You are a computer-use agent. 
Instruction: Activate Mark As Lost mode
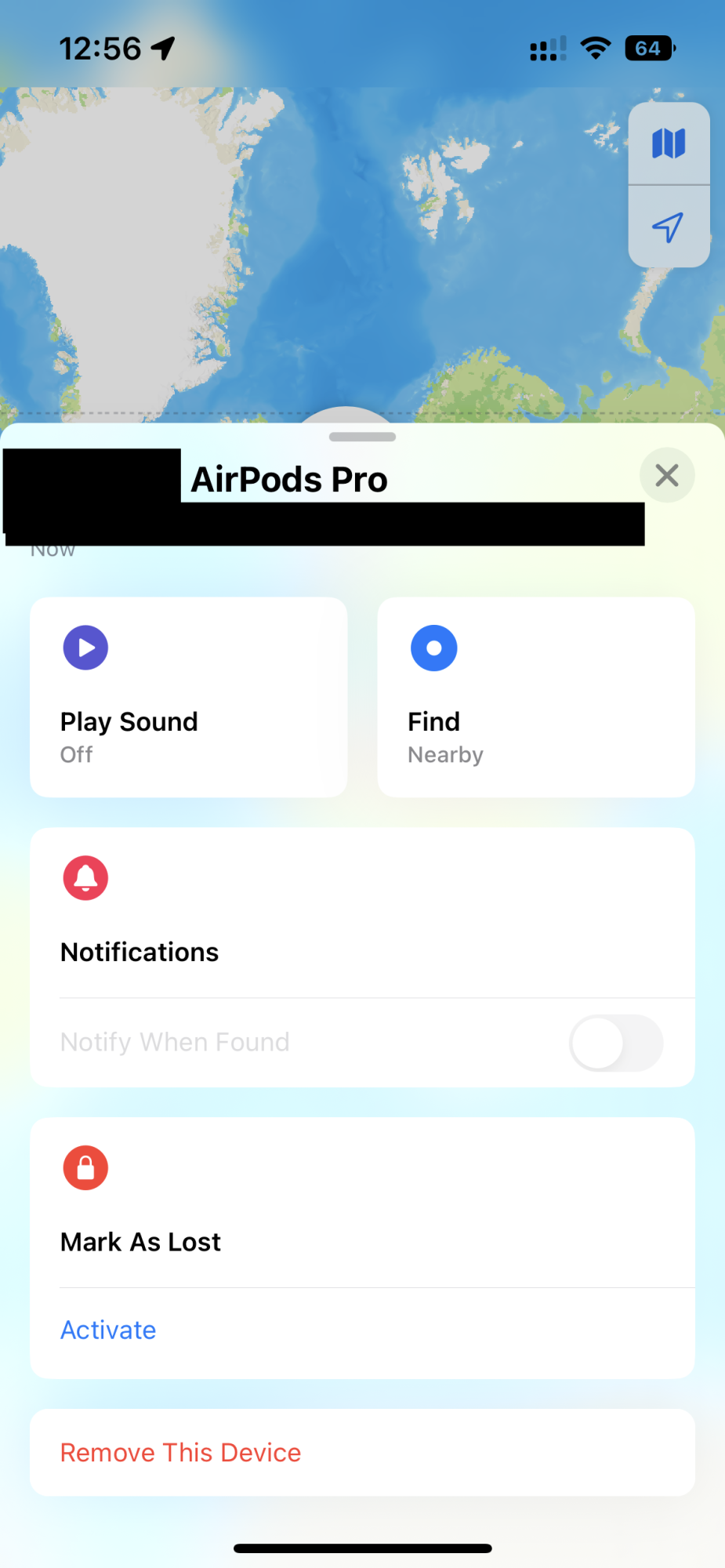coord(108,1330)
